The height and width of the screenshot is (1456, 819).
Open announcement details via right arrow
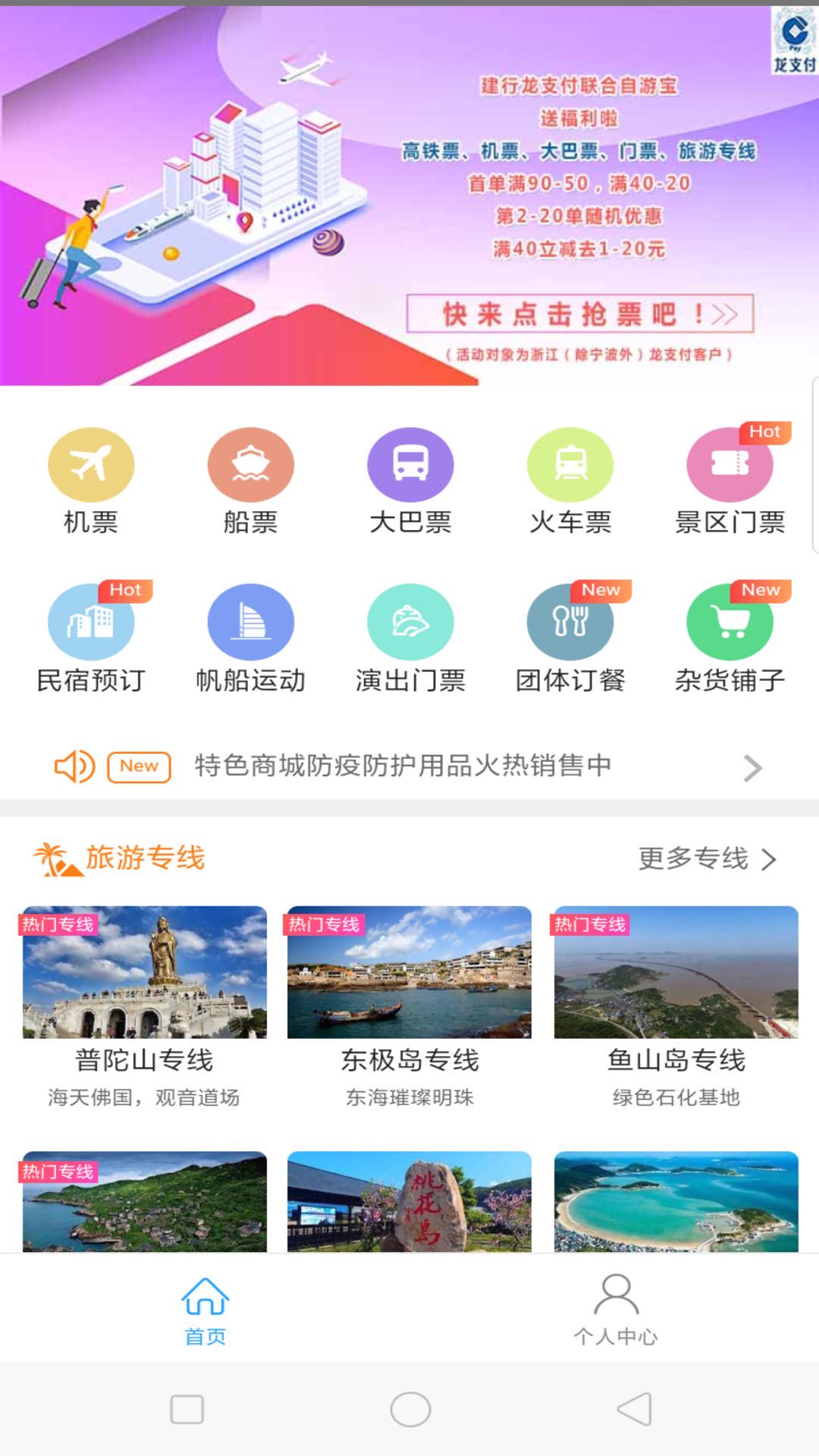[x=752, y=767]
